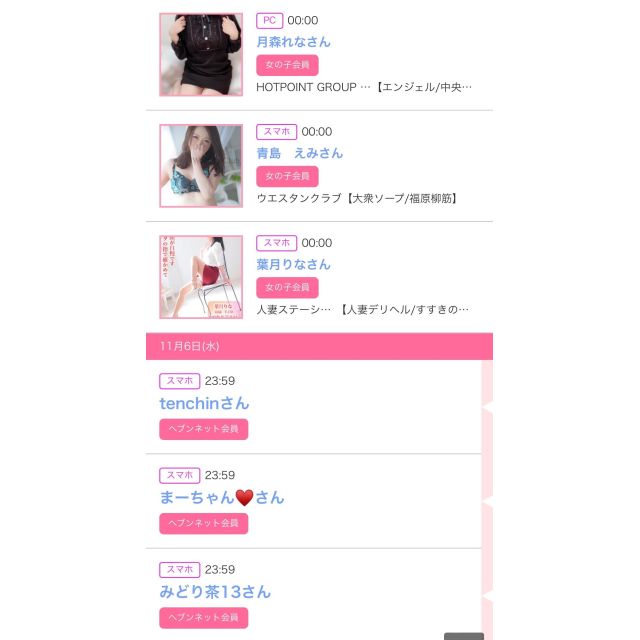Image resolution: width=640 pixels, height=640 pixels.
Task: Tap 青島 えみさん's profile photo
Action: coord(201,165)
